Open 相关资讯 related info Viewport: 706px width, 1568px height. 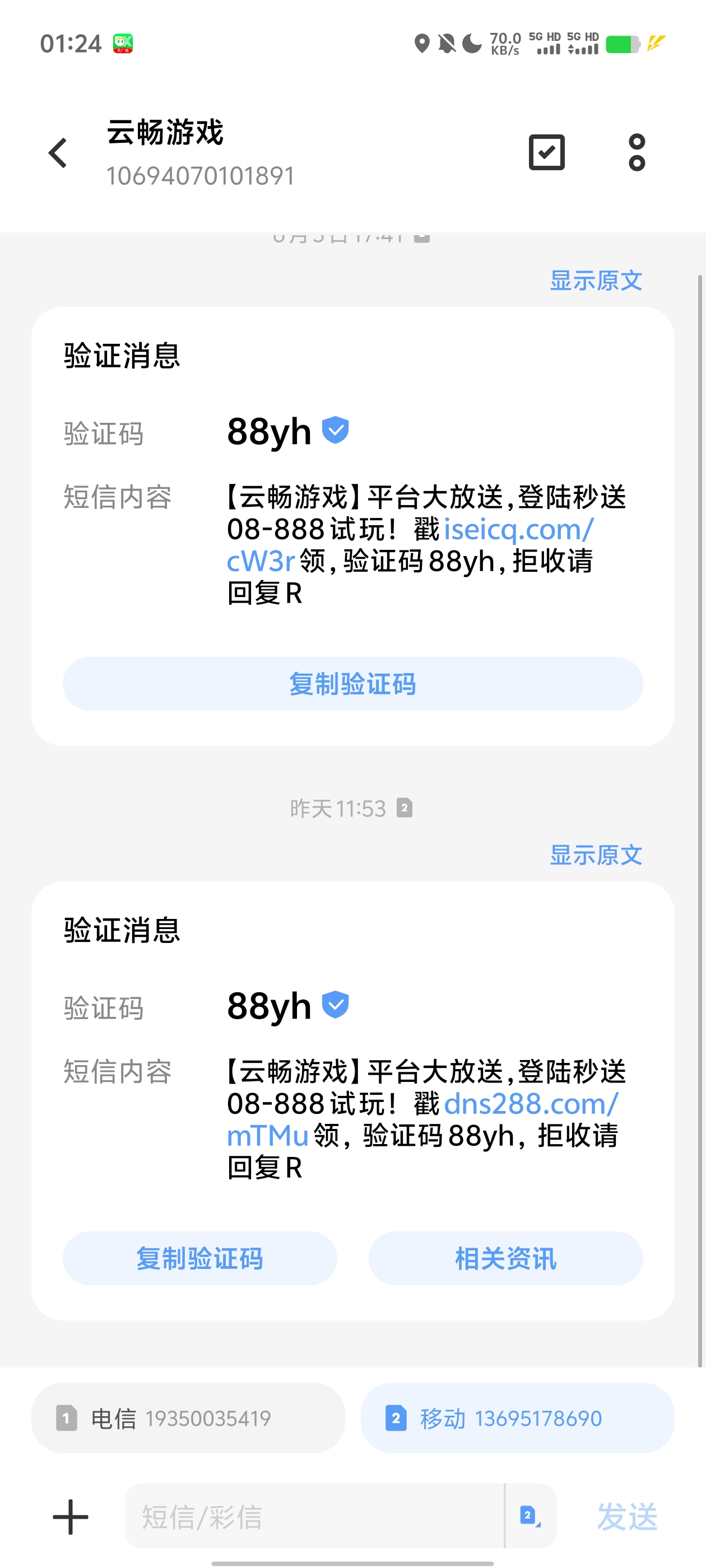tap(505, 1258)
